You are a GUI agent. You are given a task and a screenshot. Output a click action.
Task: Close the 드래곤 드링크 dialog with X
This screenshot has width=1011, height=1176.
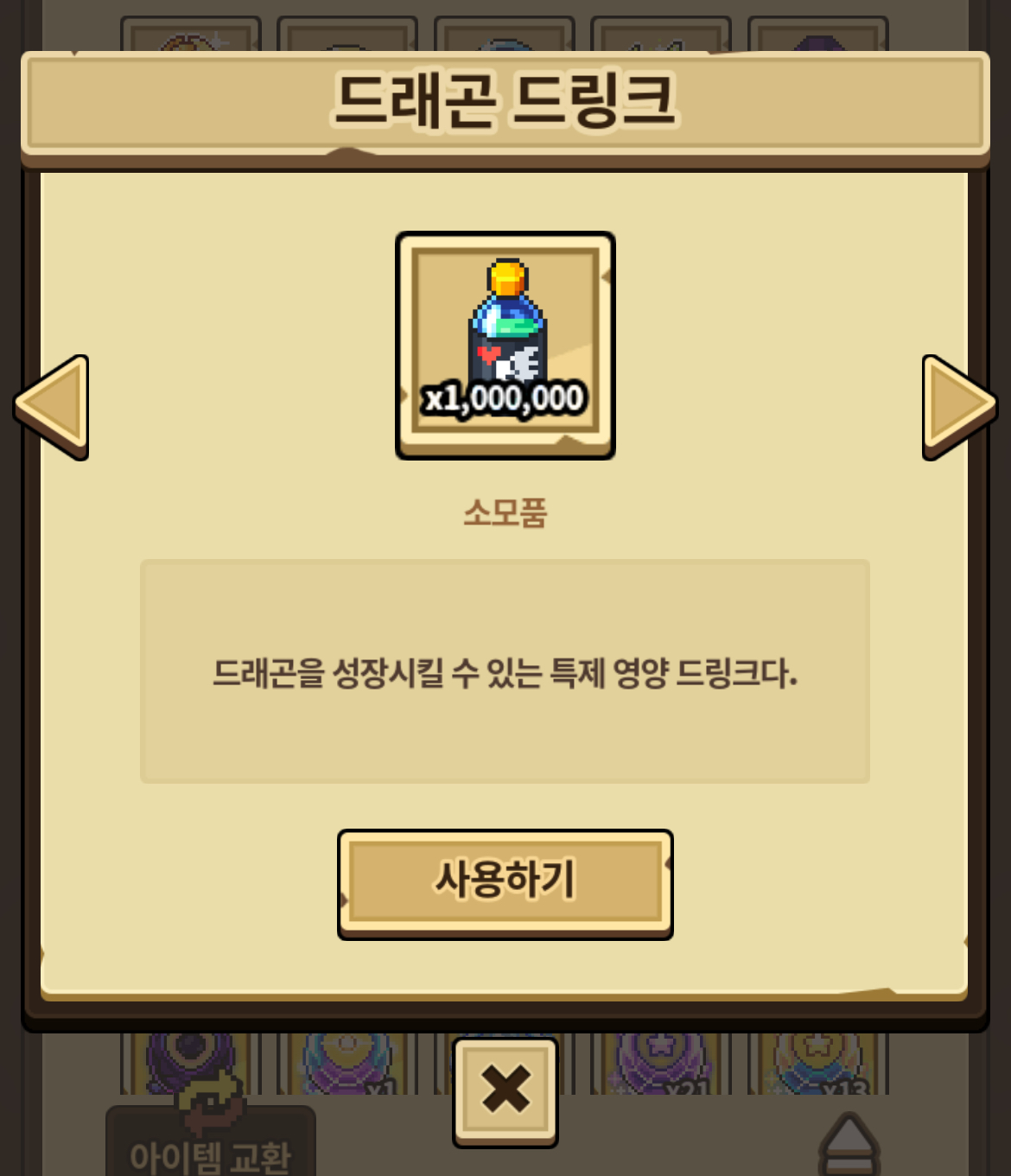pos(505,1090)
